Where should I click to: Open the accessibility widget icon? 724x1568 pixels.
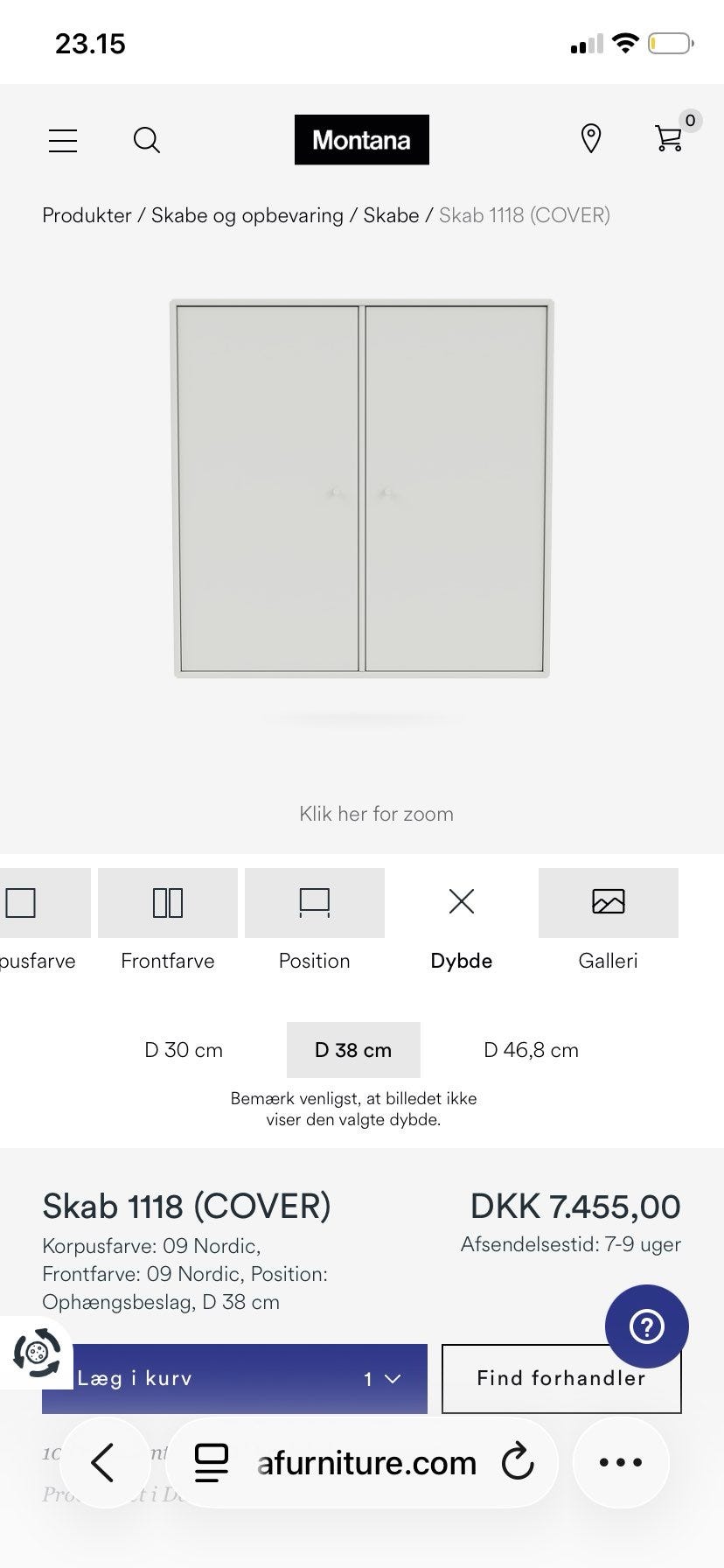36,1353
